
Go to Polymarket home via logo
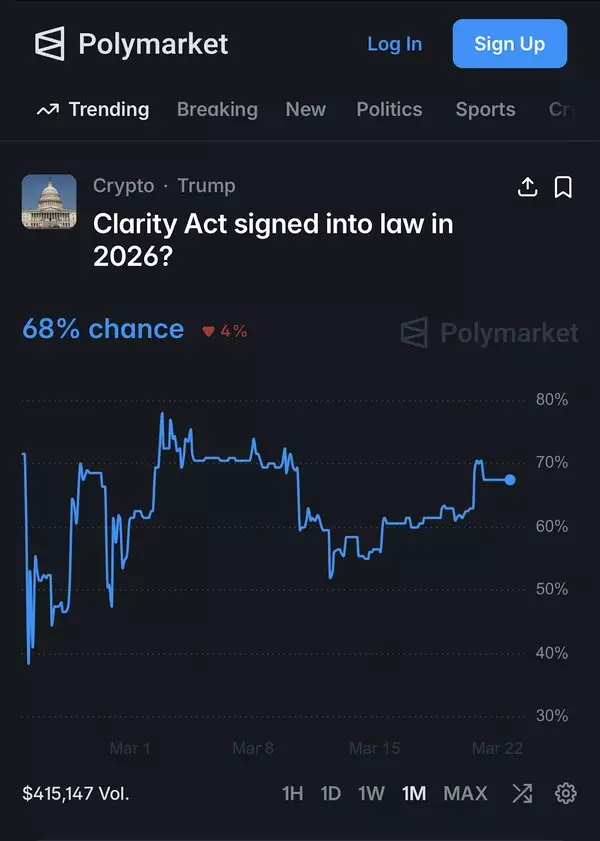132,44
